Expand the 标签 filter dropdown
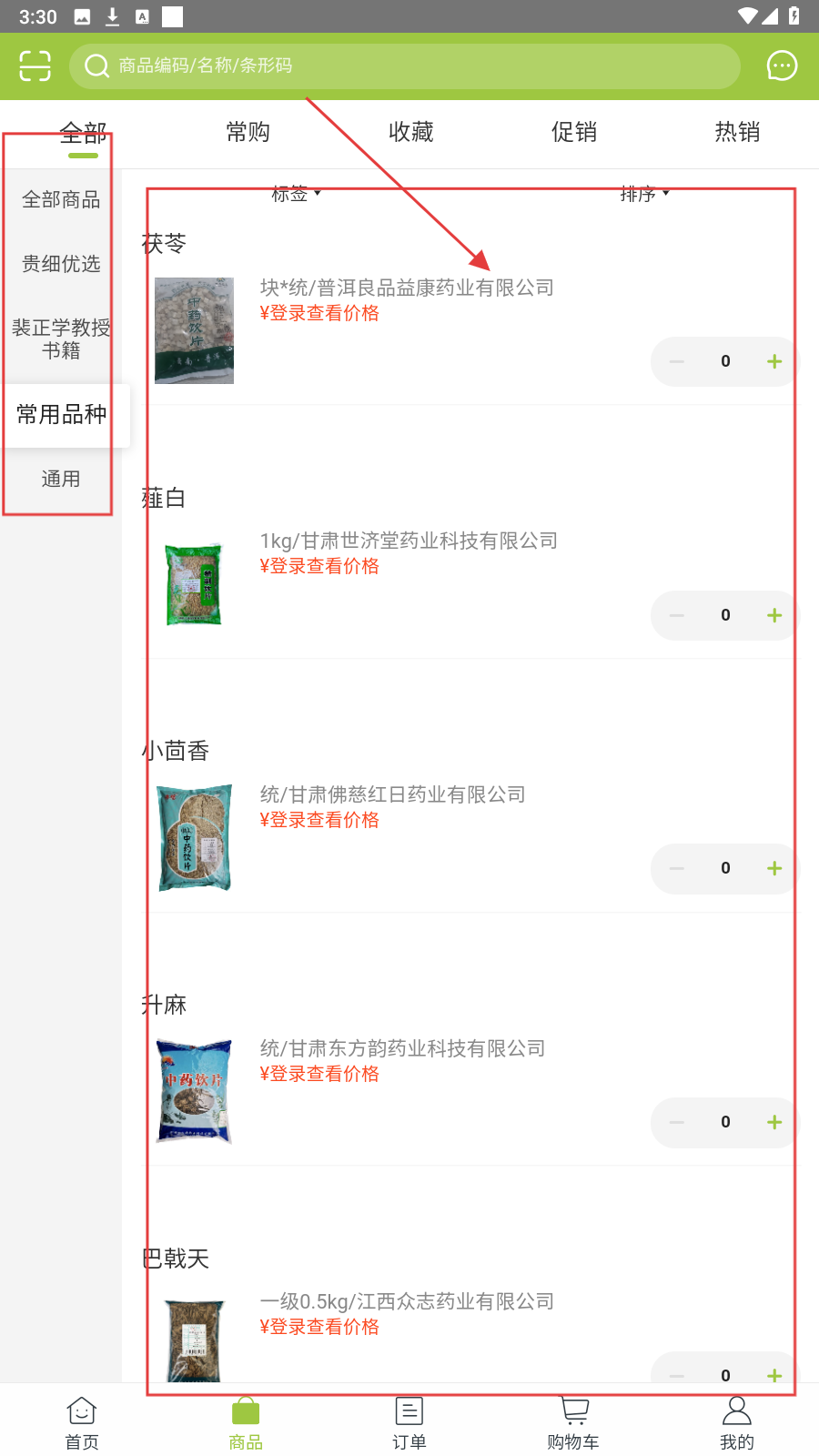This screenshot has height=1456, width=819. point(296,194)
